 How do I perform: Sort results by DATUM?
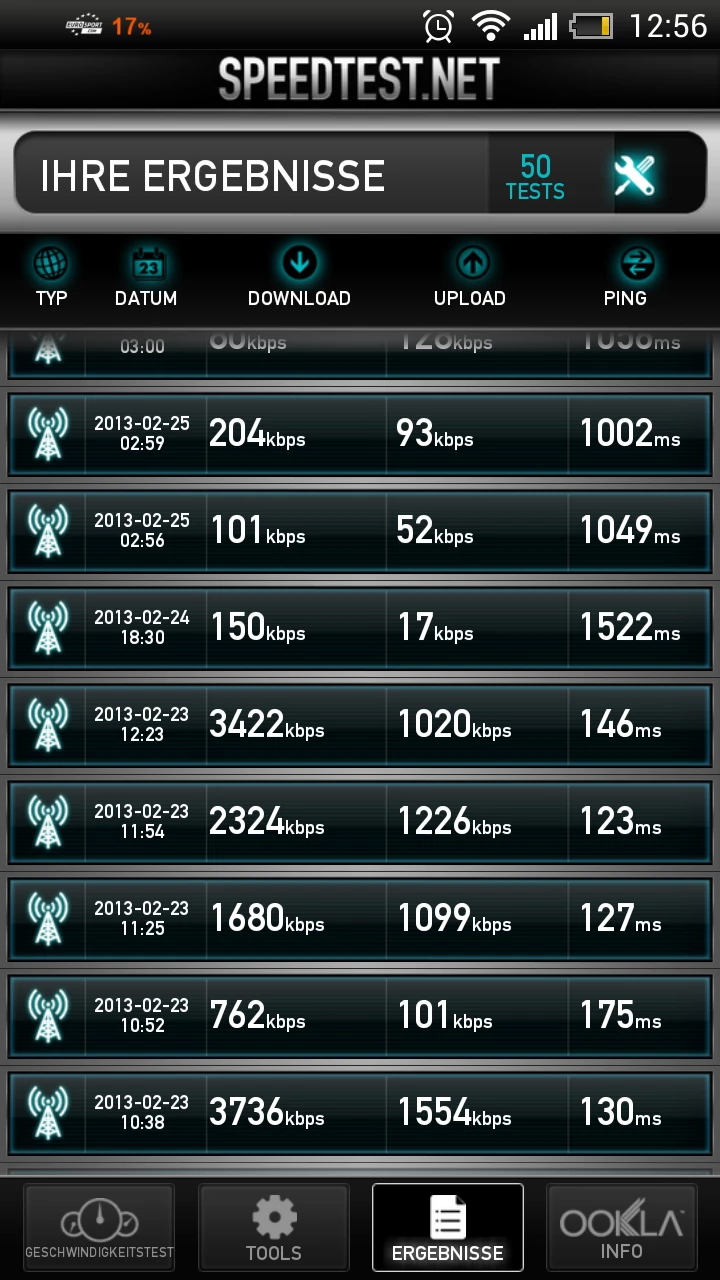tap(146, 279)
